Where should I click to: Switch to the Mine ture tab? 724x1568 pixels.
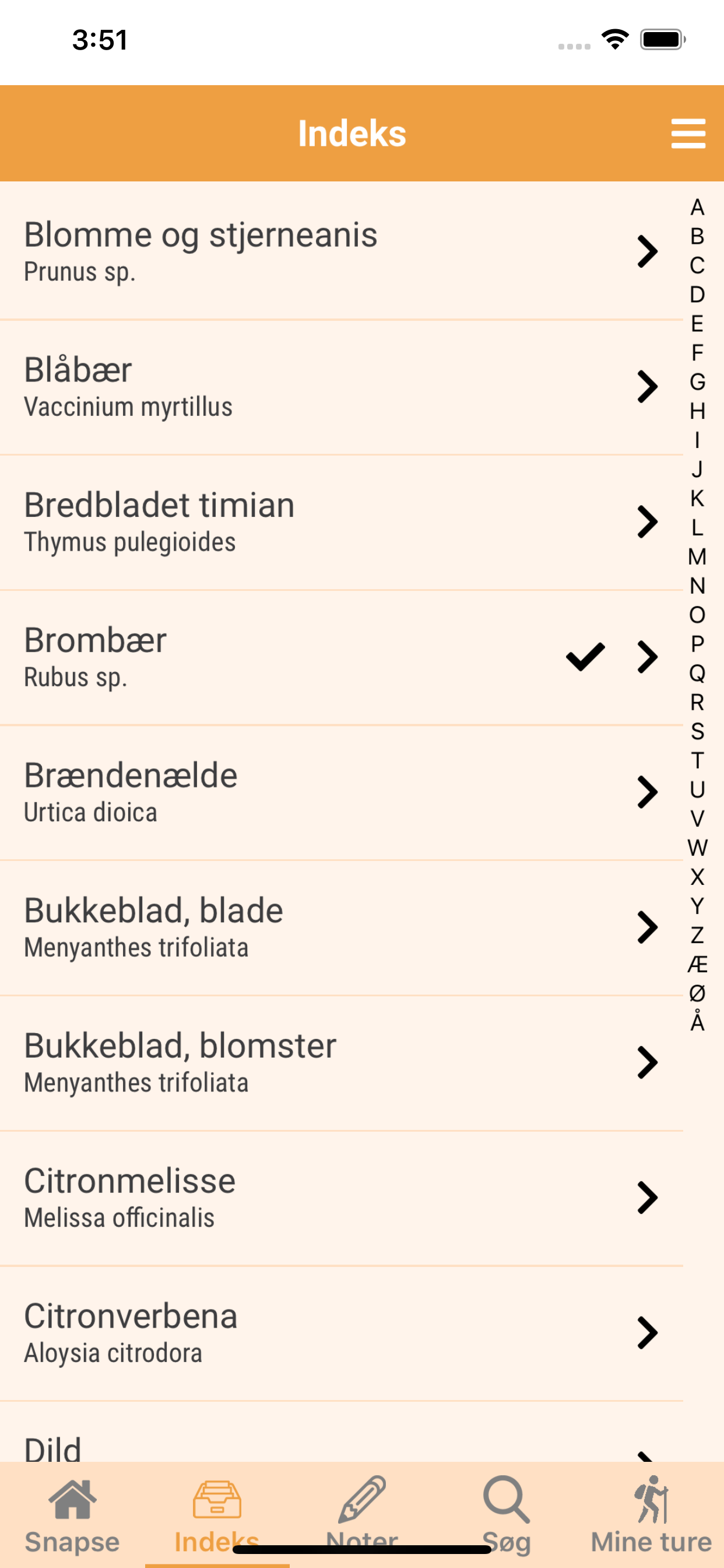click(652, 1515)
